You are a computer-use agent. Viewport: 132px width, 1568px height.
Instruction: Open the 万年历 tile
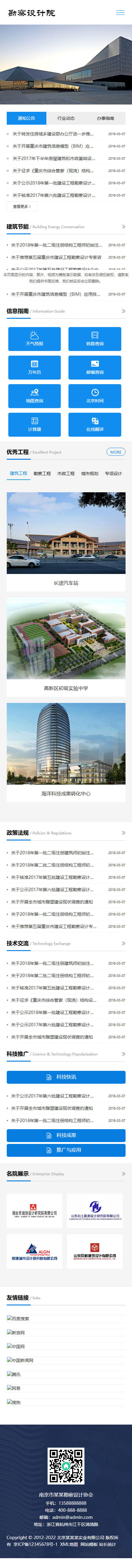(x=35, y=367)
